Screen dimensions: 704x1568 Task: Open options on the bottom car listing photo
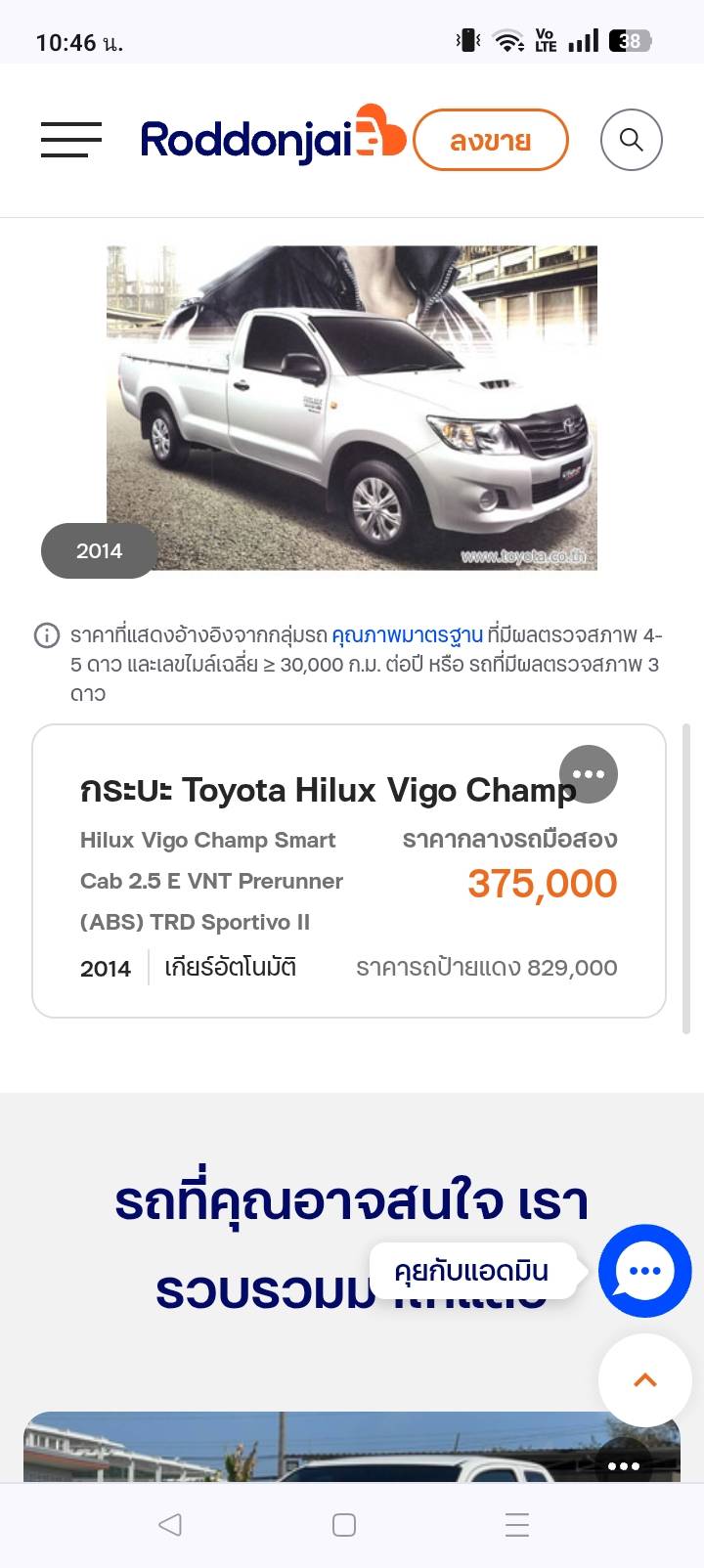click(623, 1464)
